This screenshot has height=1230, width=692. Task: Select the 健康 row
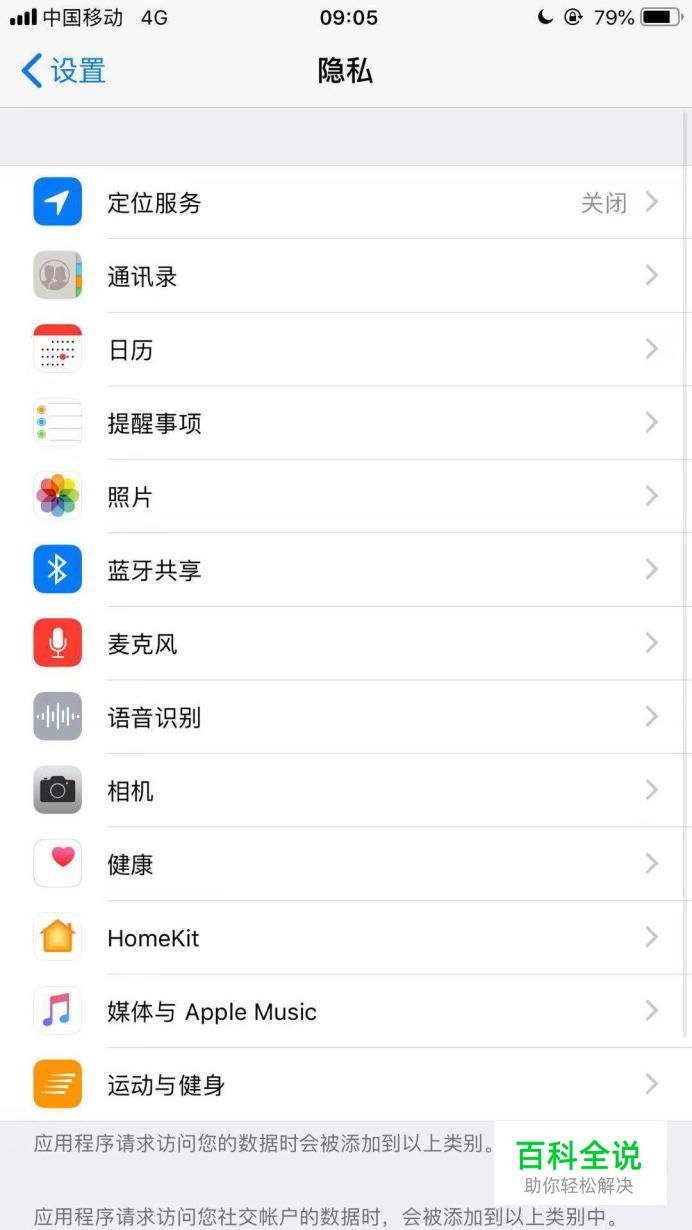(346, 864)
